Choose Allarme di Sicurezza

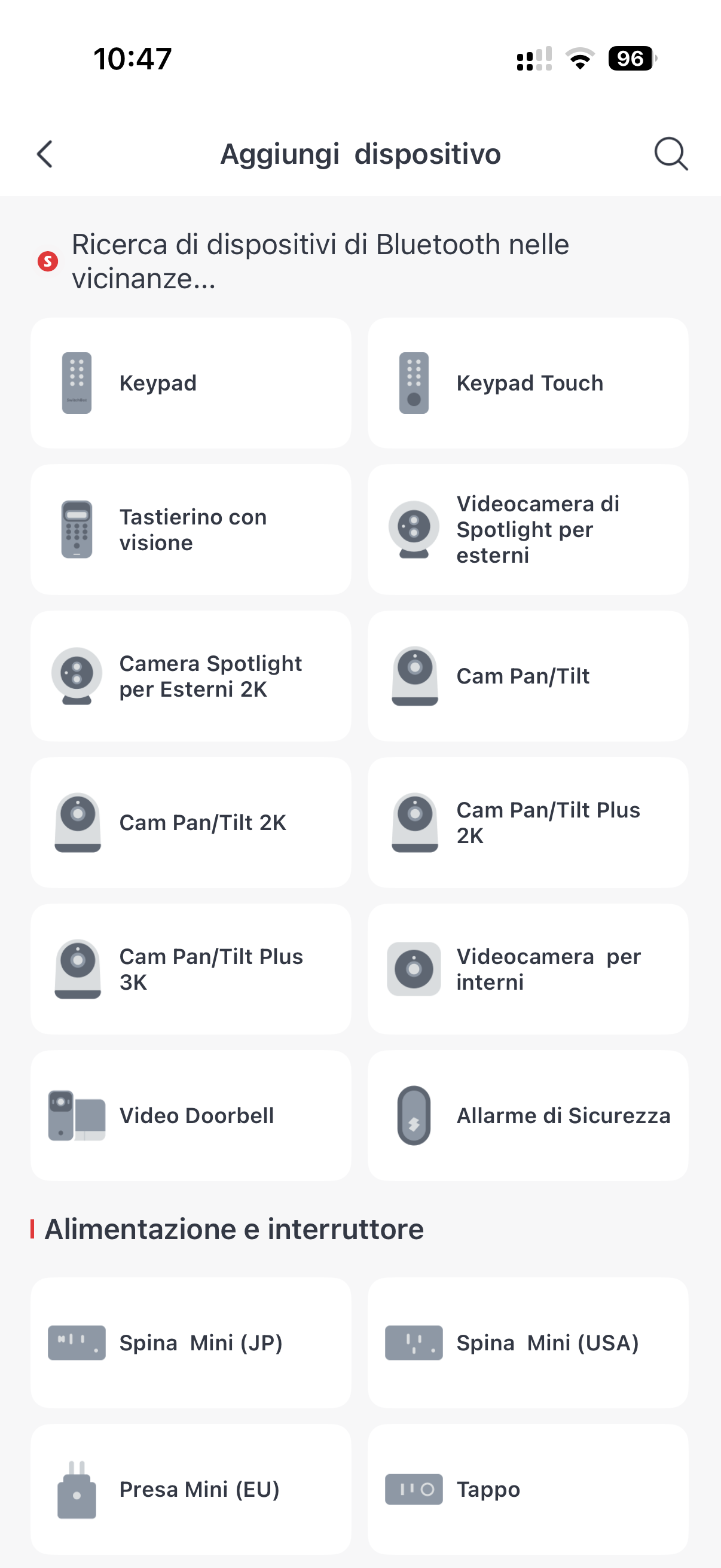tap(527, 1115)
